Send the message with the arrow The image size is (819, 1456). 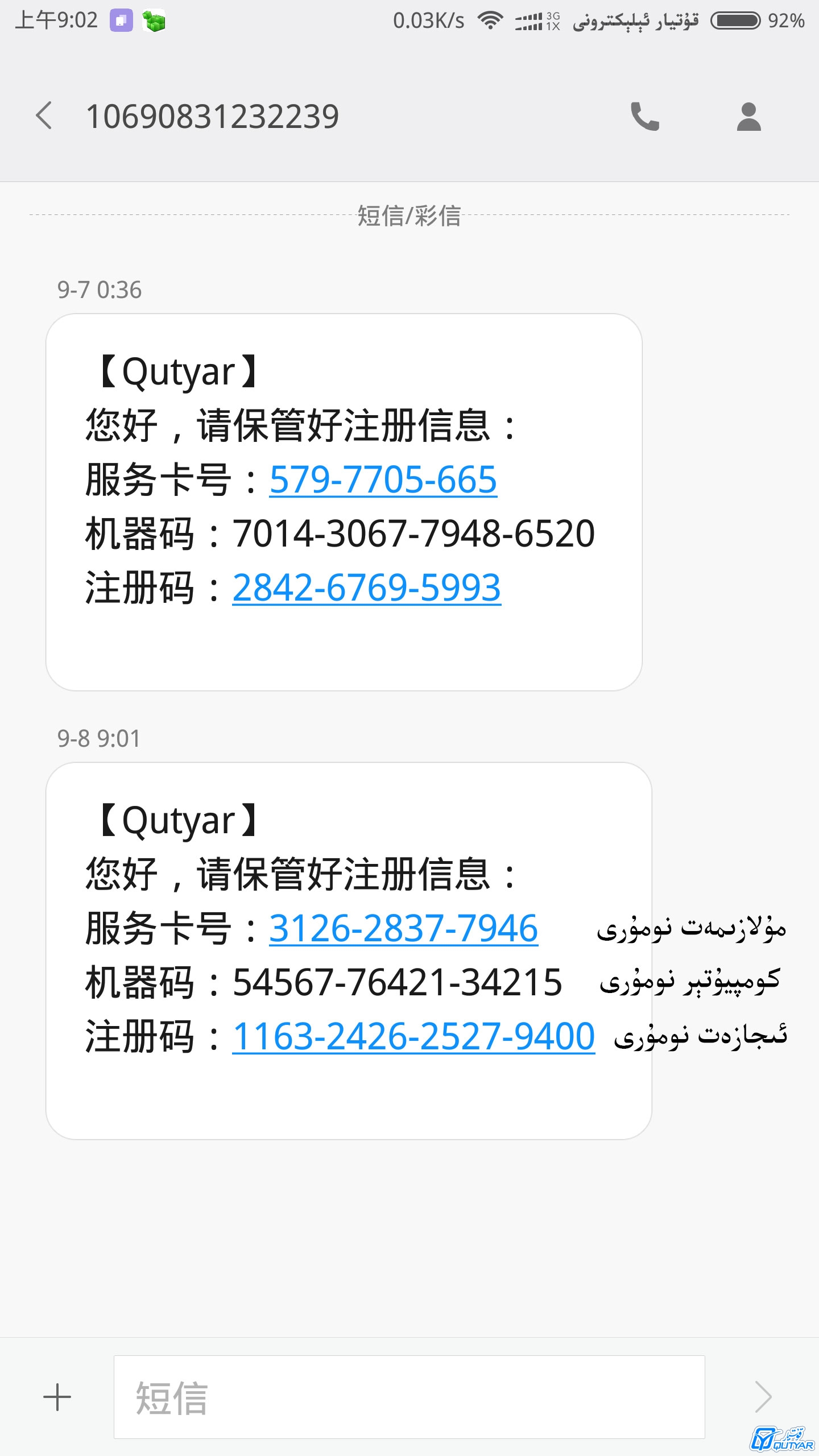(x=763, y=1397)
